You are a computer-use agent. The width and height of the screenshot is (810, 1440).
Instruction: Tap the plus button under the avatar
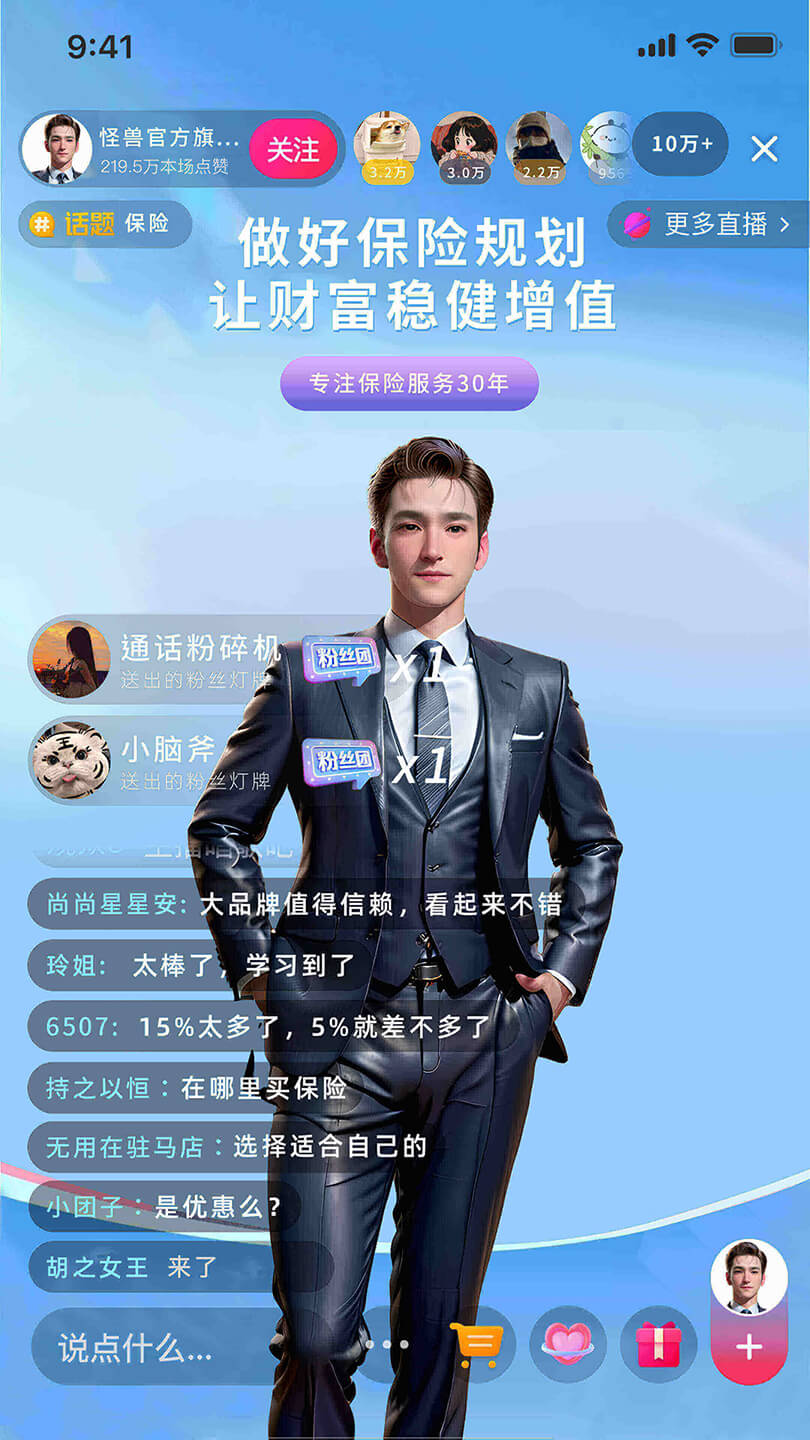click(748, 1347)
